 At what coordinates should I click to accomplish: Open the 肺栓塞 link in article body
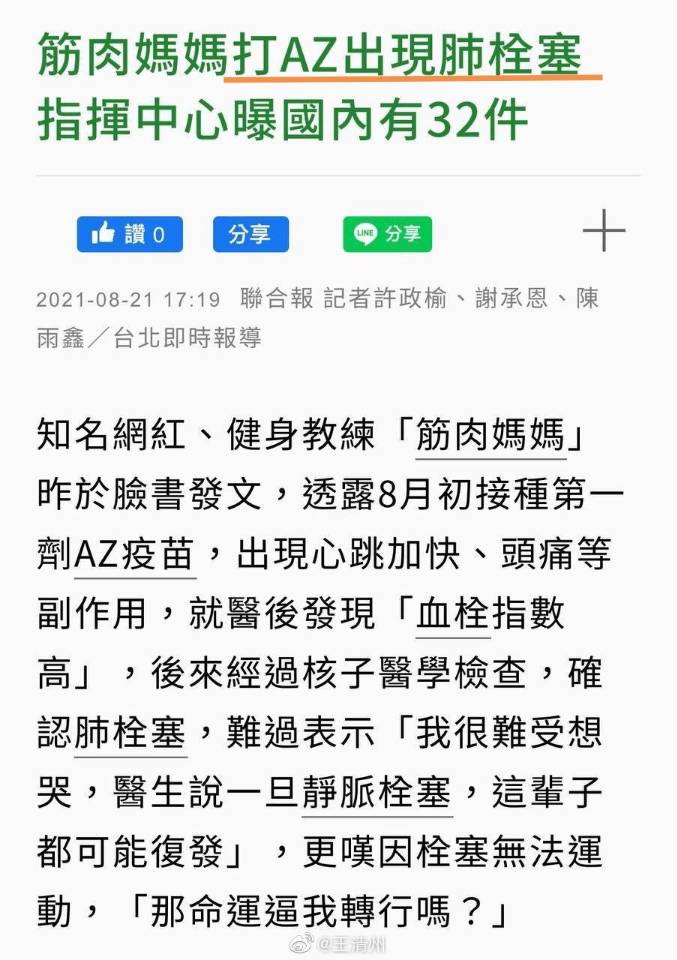(x=130, y=733)
